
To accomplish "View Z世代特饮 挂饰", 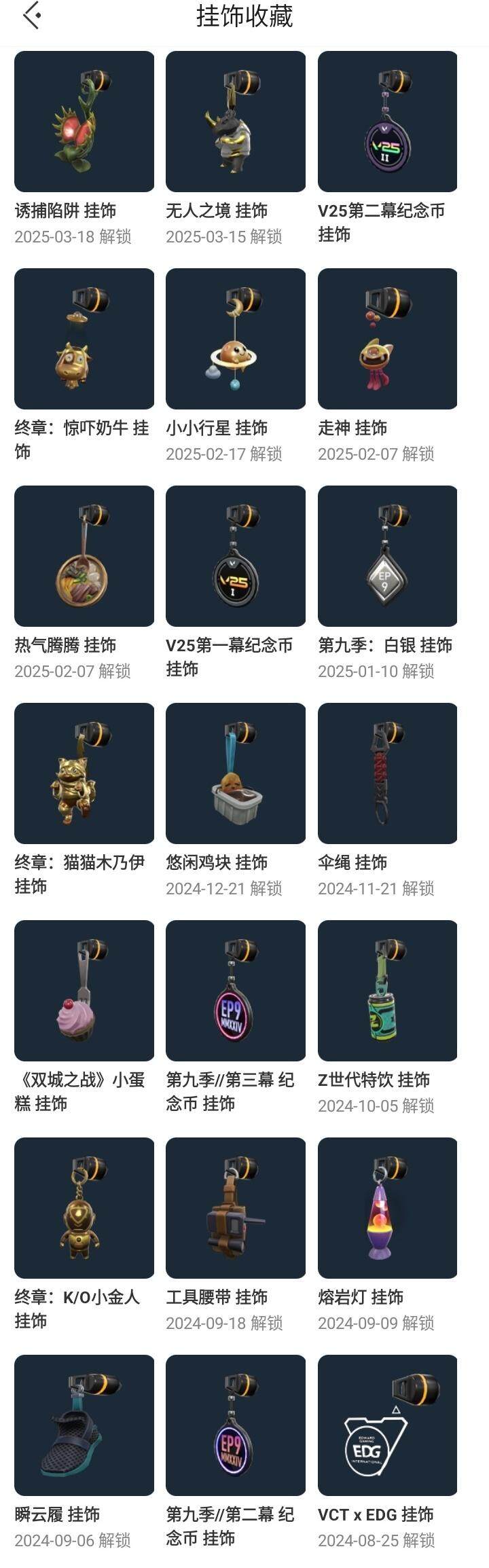I will point(387,991).
